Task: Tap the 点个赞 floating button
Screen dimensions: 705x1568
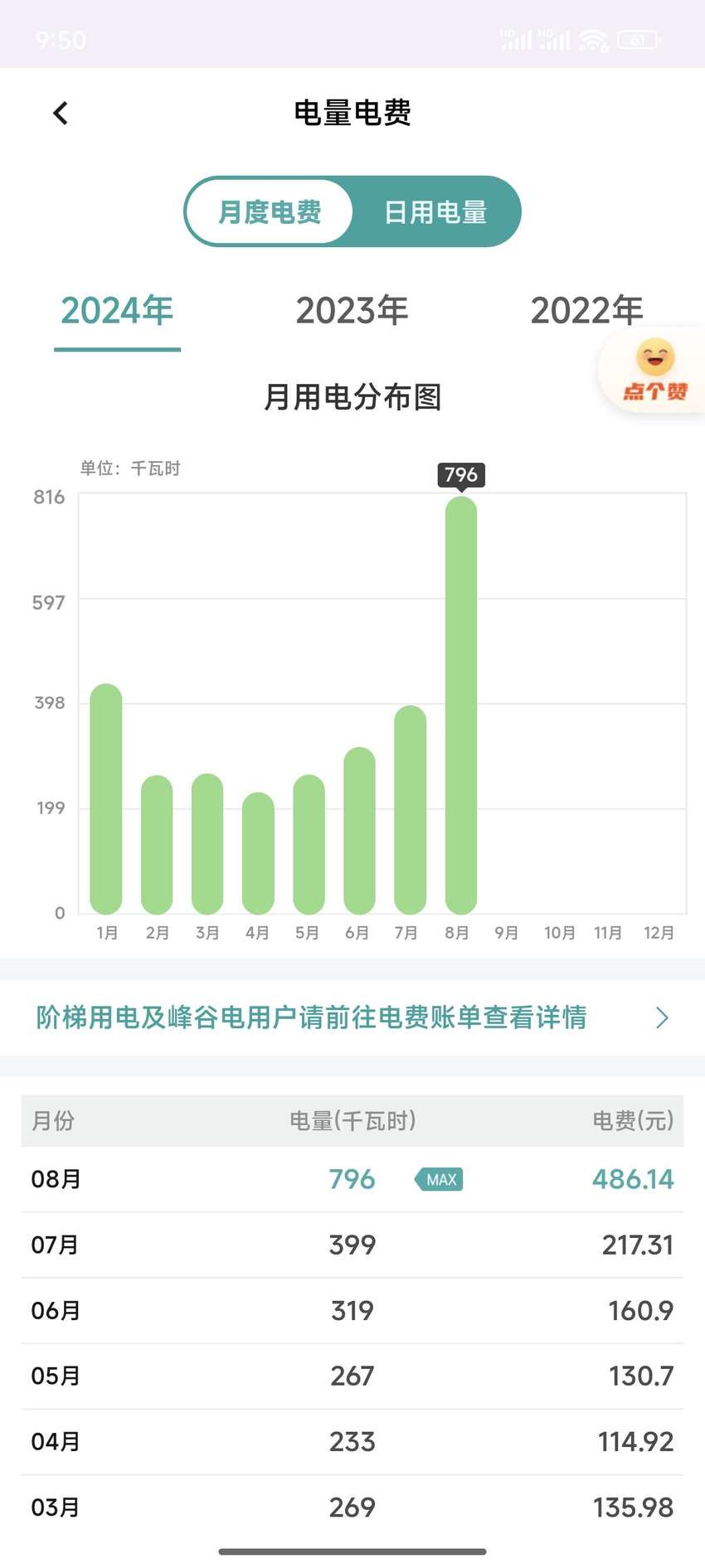Action: pos(654,371)
